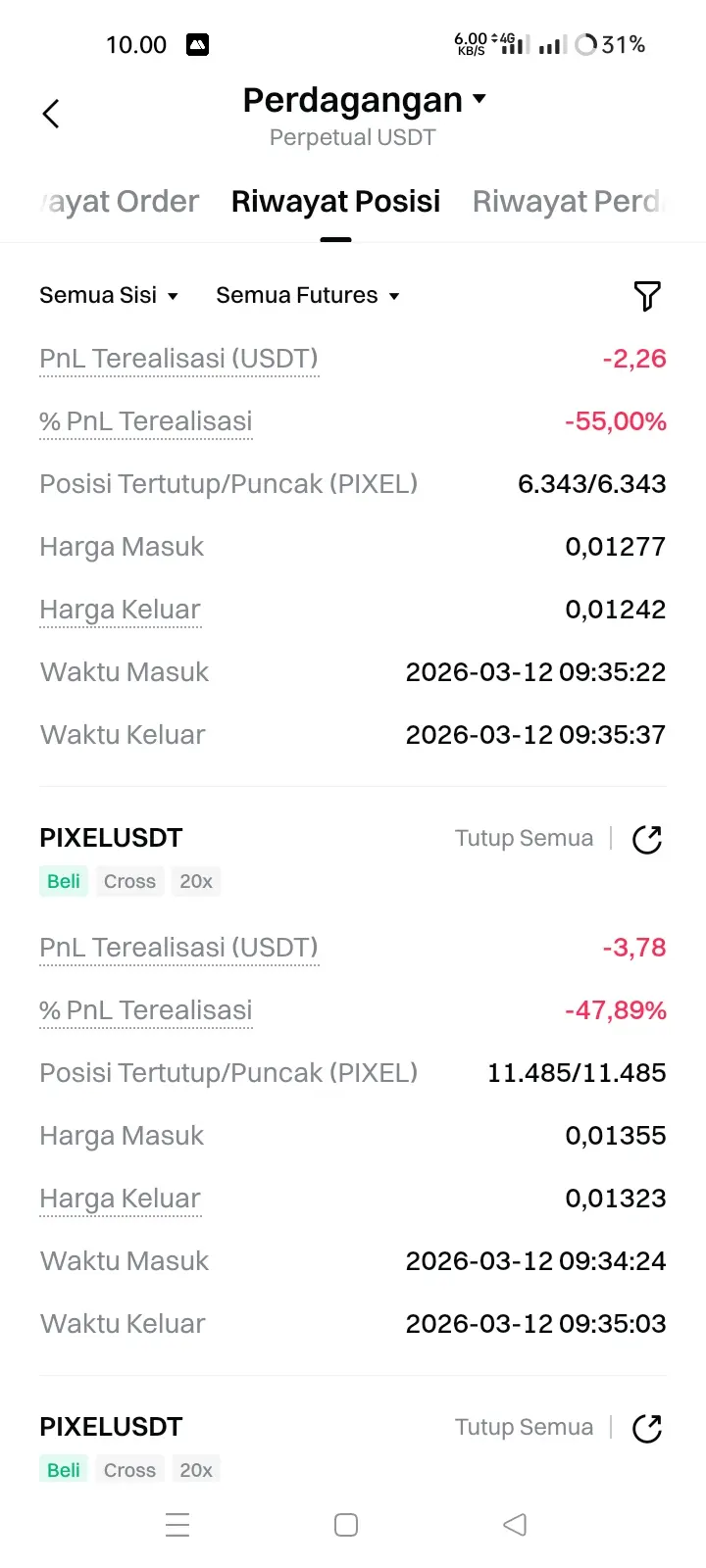This screenshot has width=706, height=1568.
Task: Select the Riwayat Posisi tab
Action: tap(335, 202)
